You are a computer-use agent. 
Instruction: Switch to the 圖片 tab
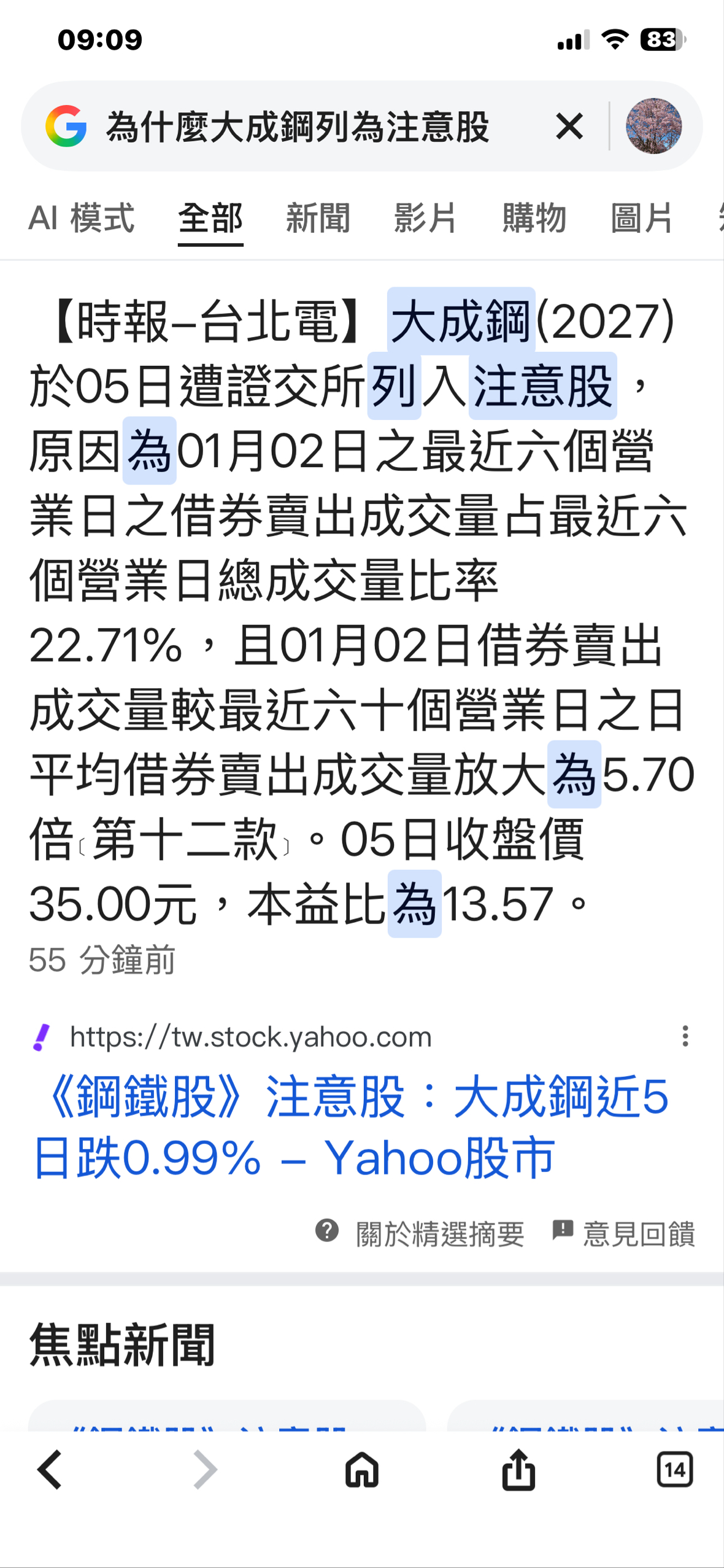pos(642,218)
